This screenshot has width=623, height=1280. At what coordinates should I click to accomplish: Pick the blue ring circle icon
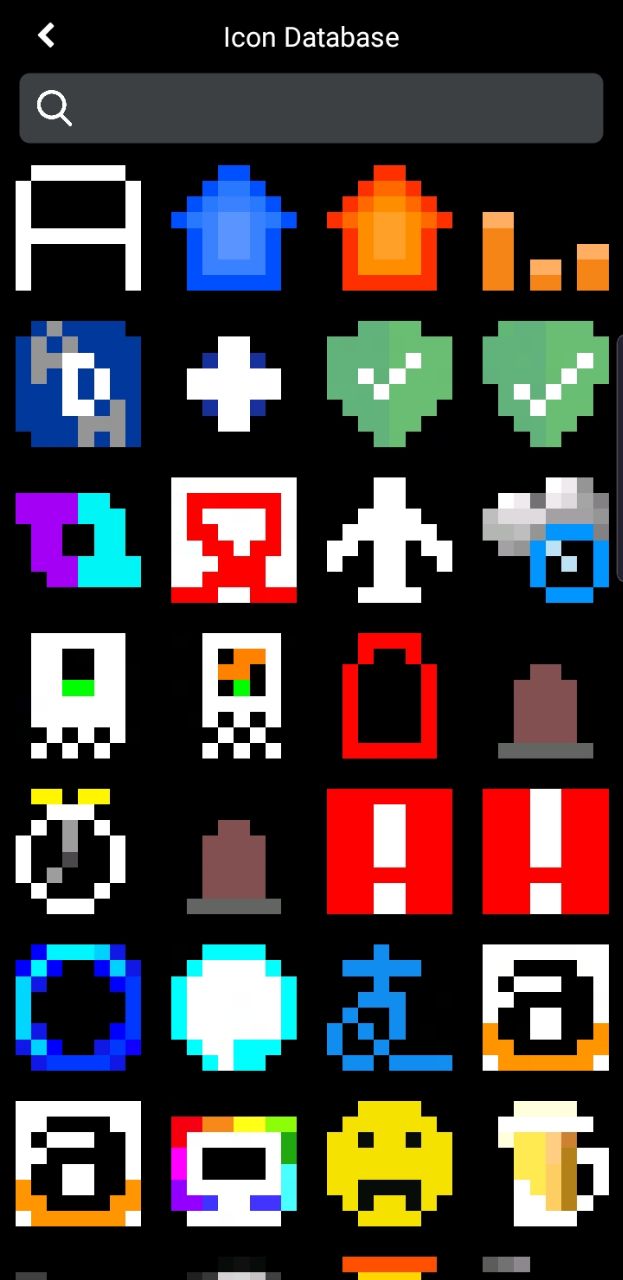tap(78, 1007)
